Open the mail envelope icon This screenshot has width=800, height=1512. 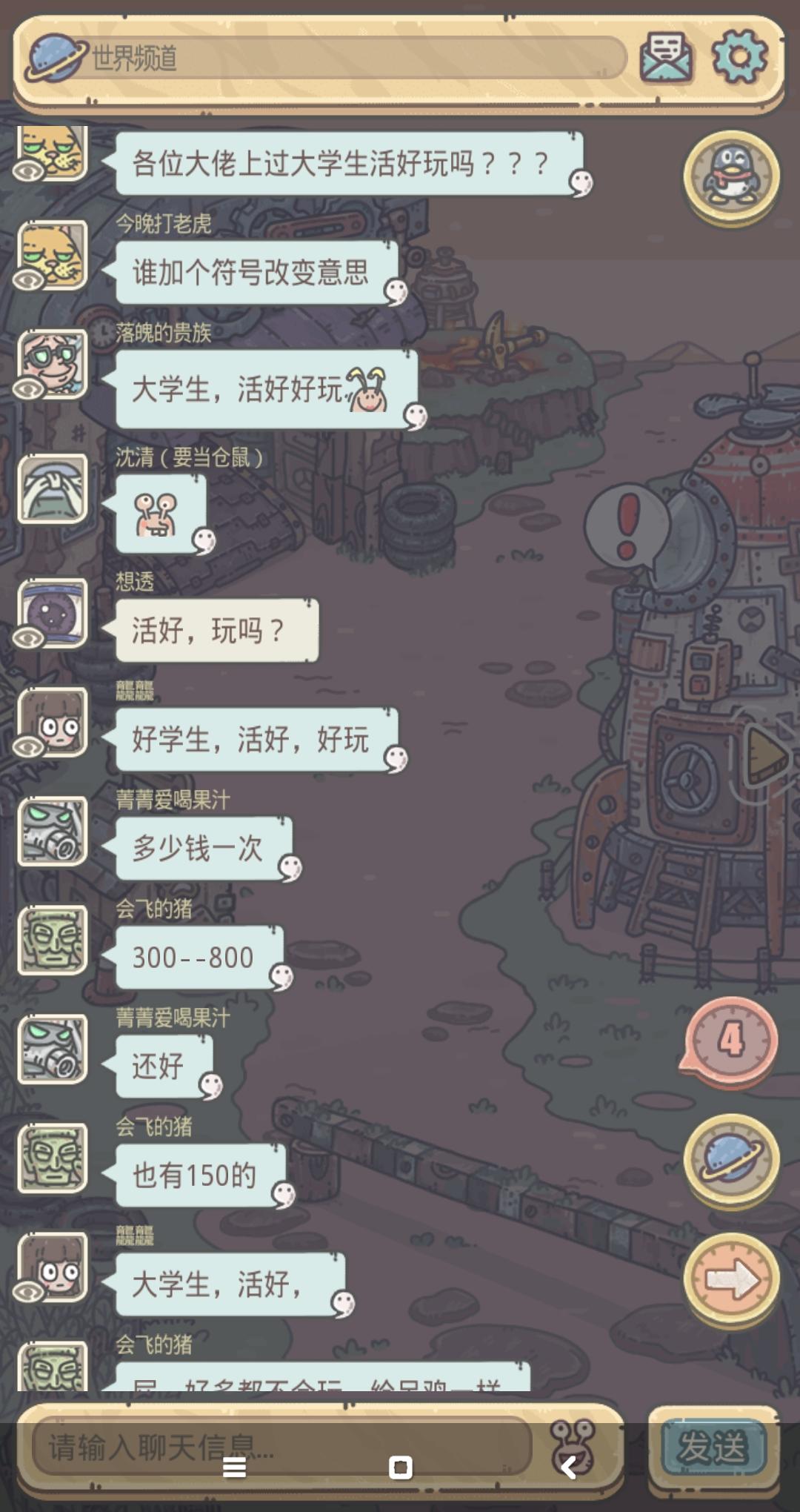point(666,57)
